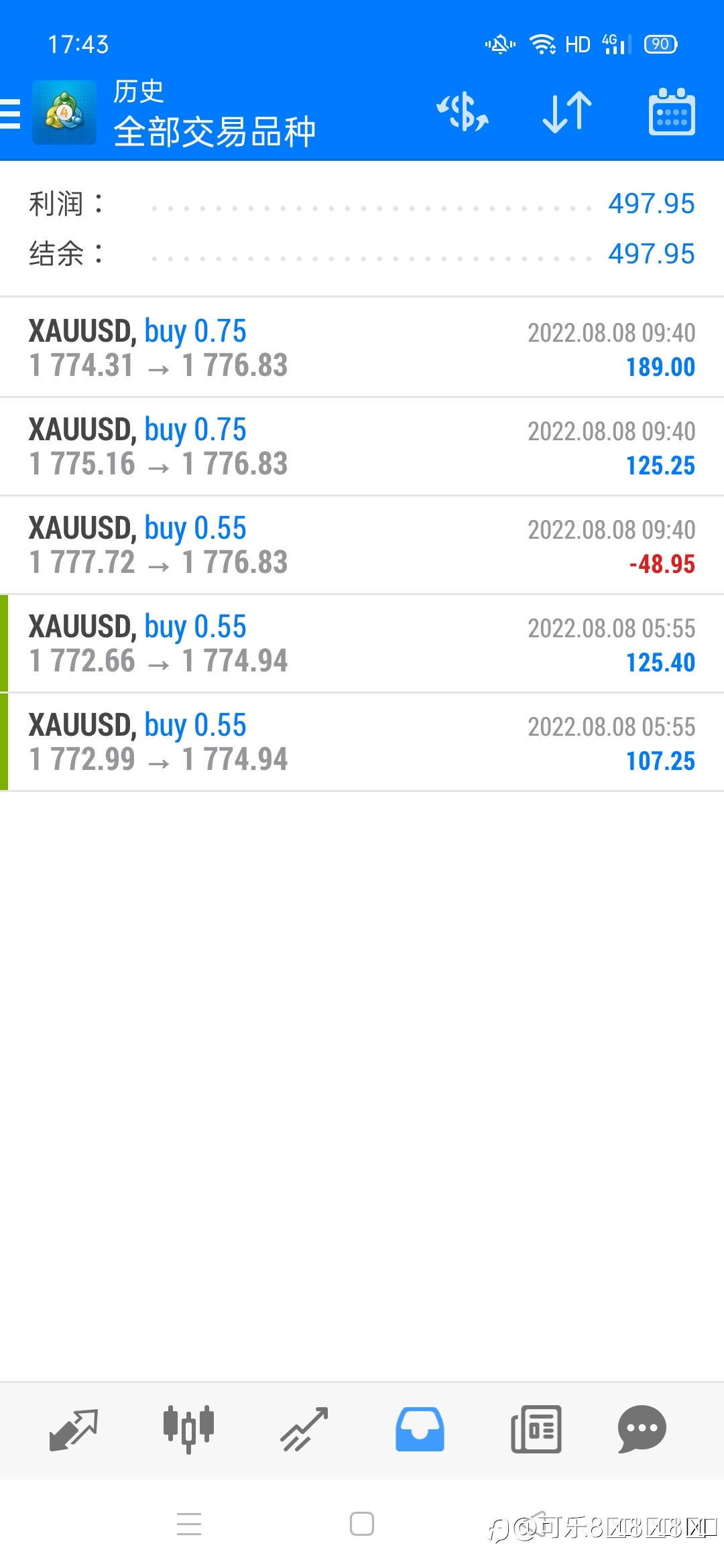Open the chat messages tab

click(642, 1429)
